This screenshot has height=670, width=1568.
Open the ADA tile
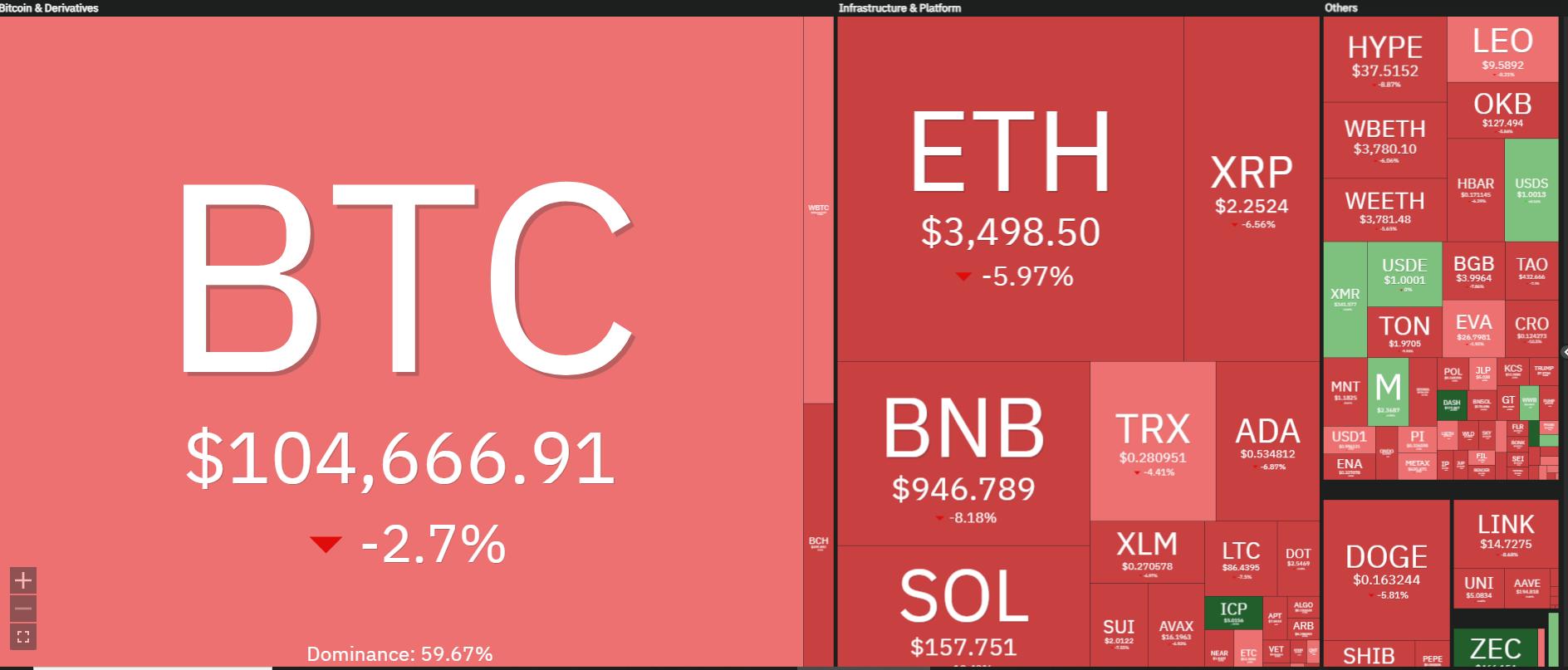1267,442
